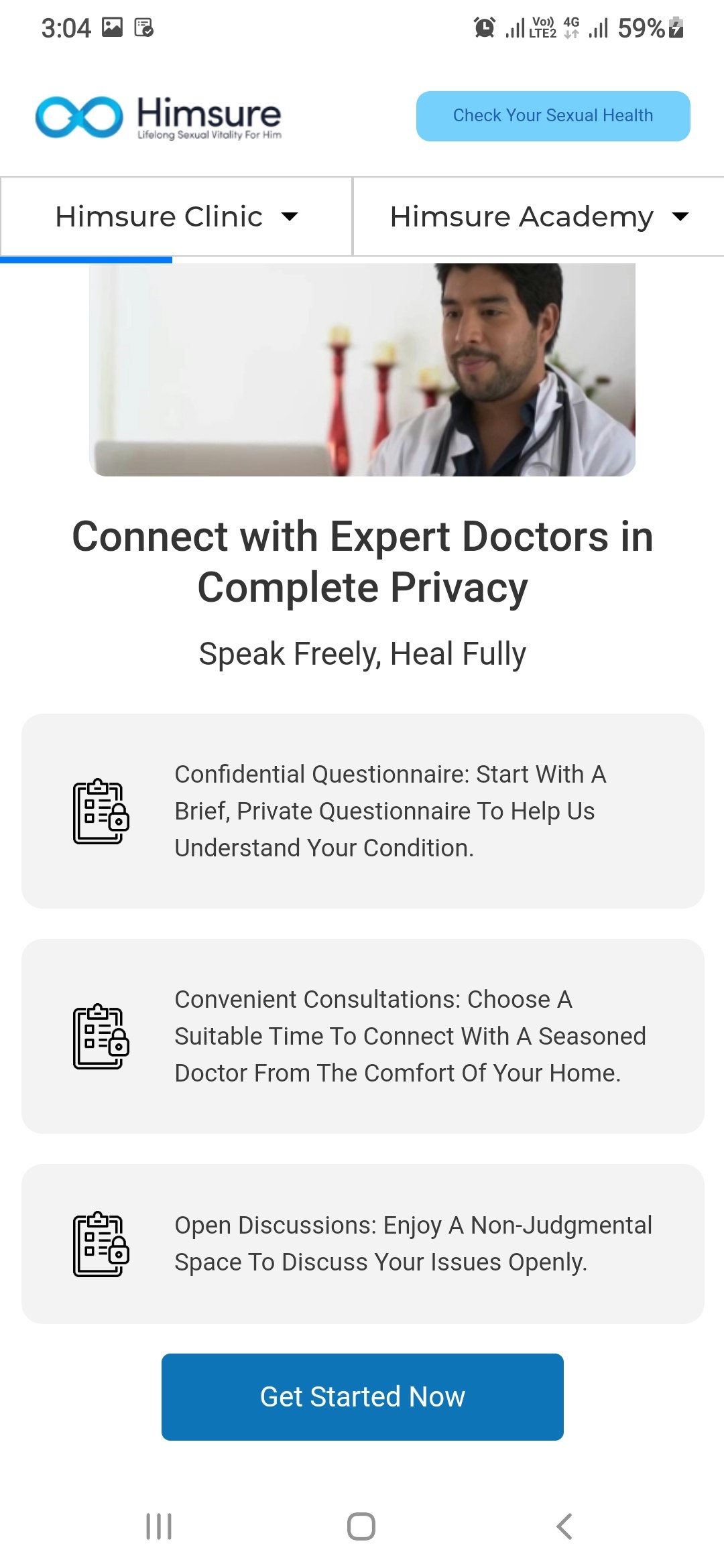Go back using the system back button

pos(564,1526)
